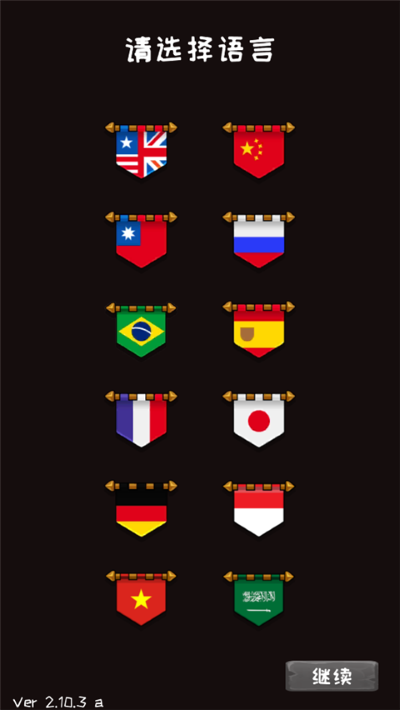Pick Indonesian with the red-white flag
The image size is (400, 710).
pos(259,509)
